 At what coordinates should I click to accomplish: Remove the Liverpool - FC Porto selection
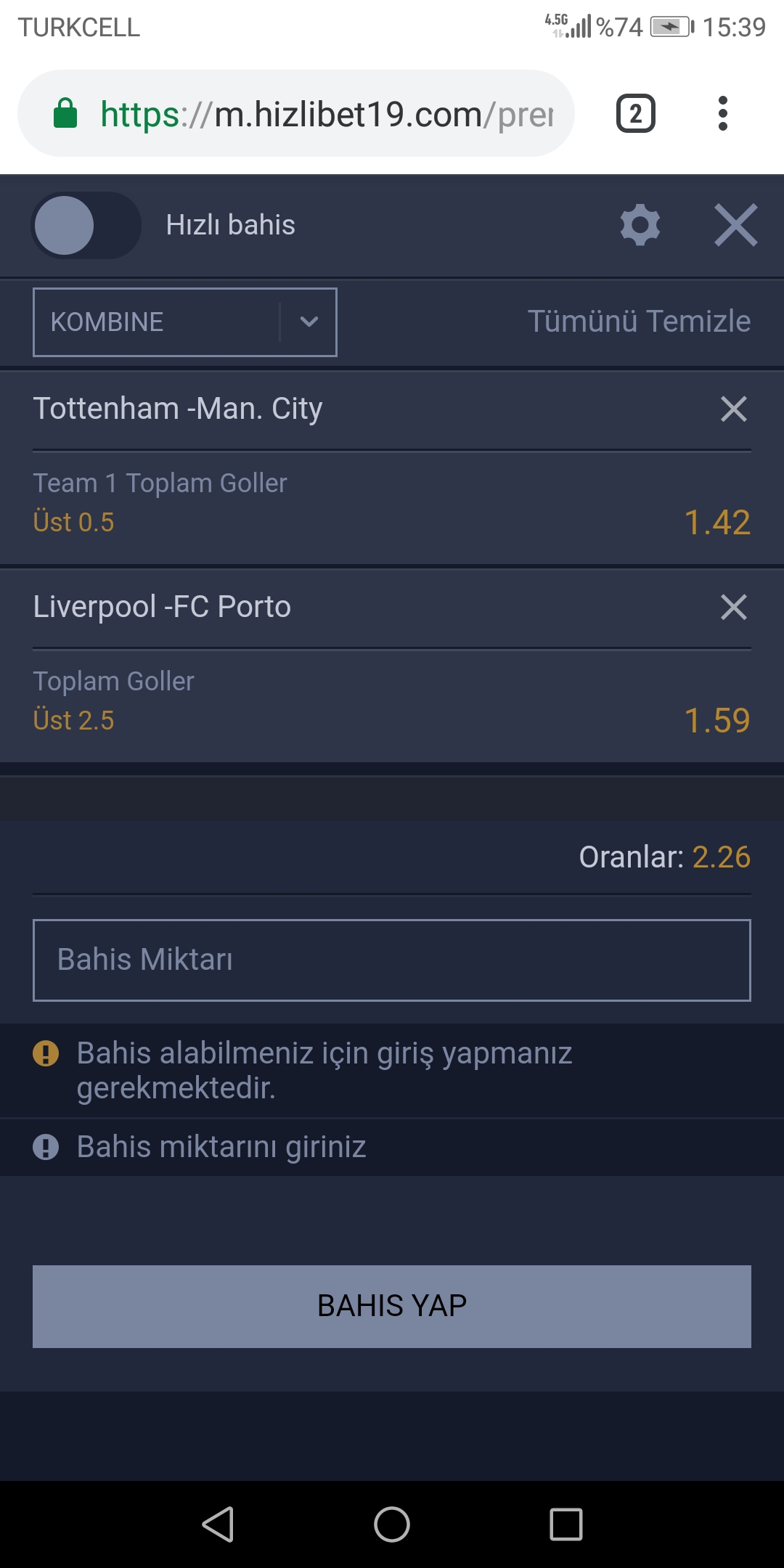[734, 607]
